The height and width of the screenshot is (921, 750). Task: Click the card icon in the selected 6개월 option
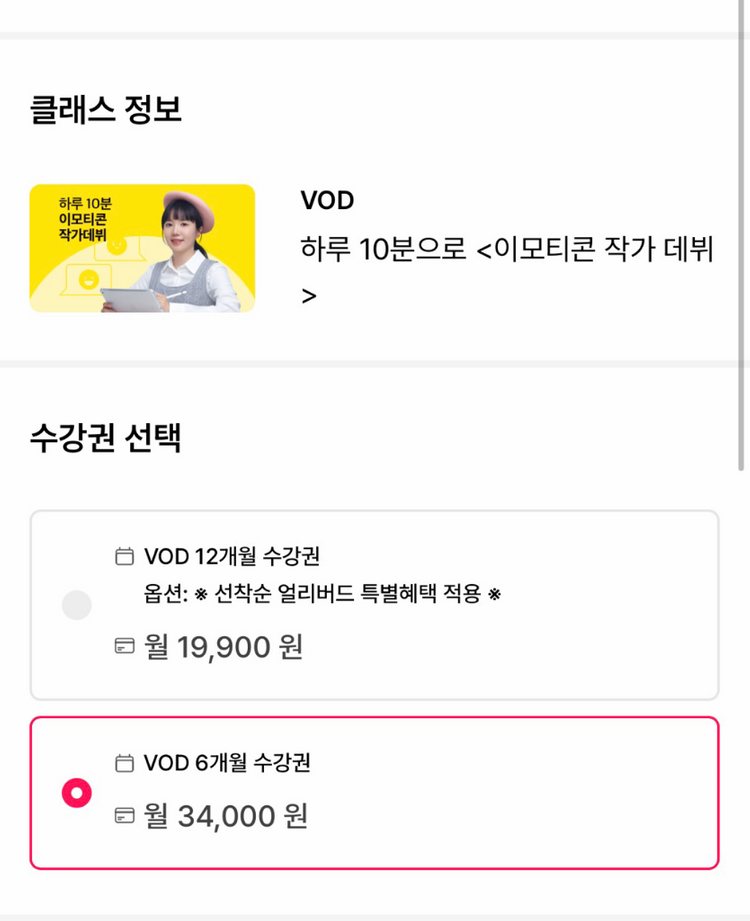coord(122,816)
